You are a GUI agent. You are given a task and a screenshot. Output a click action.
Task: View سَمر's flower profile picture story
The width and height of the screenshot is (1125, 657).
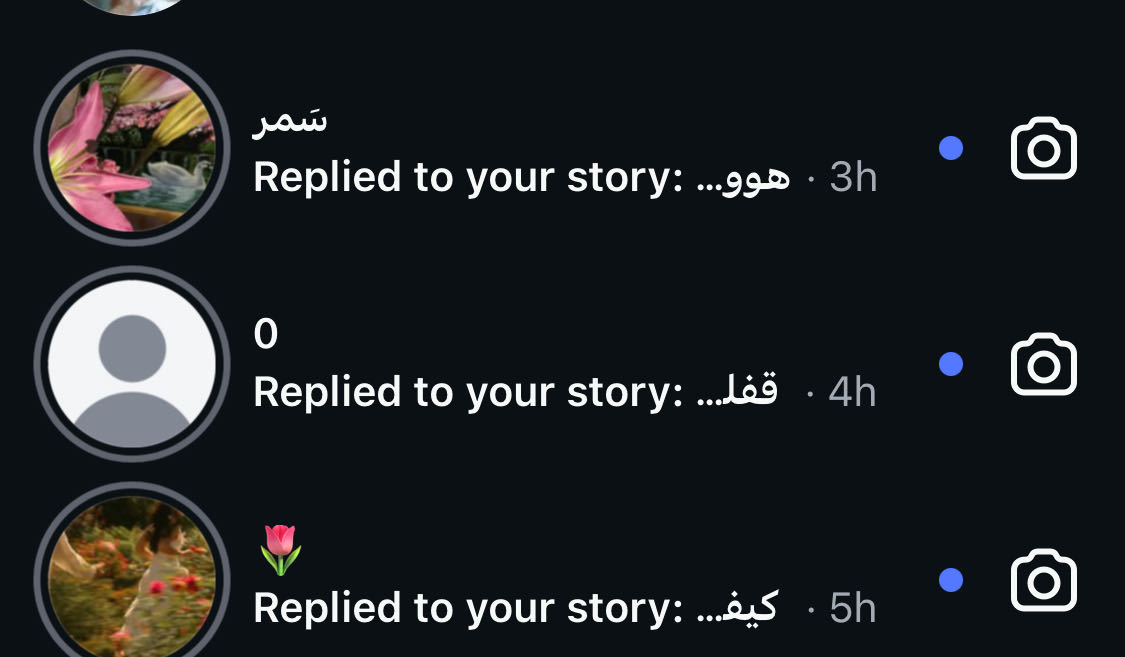coord(132,148)
